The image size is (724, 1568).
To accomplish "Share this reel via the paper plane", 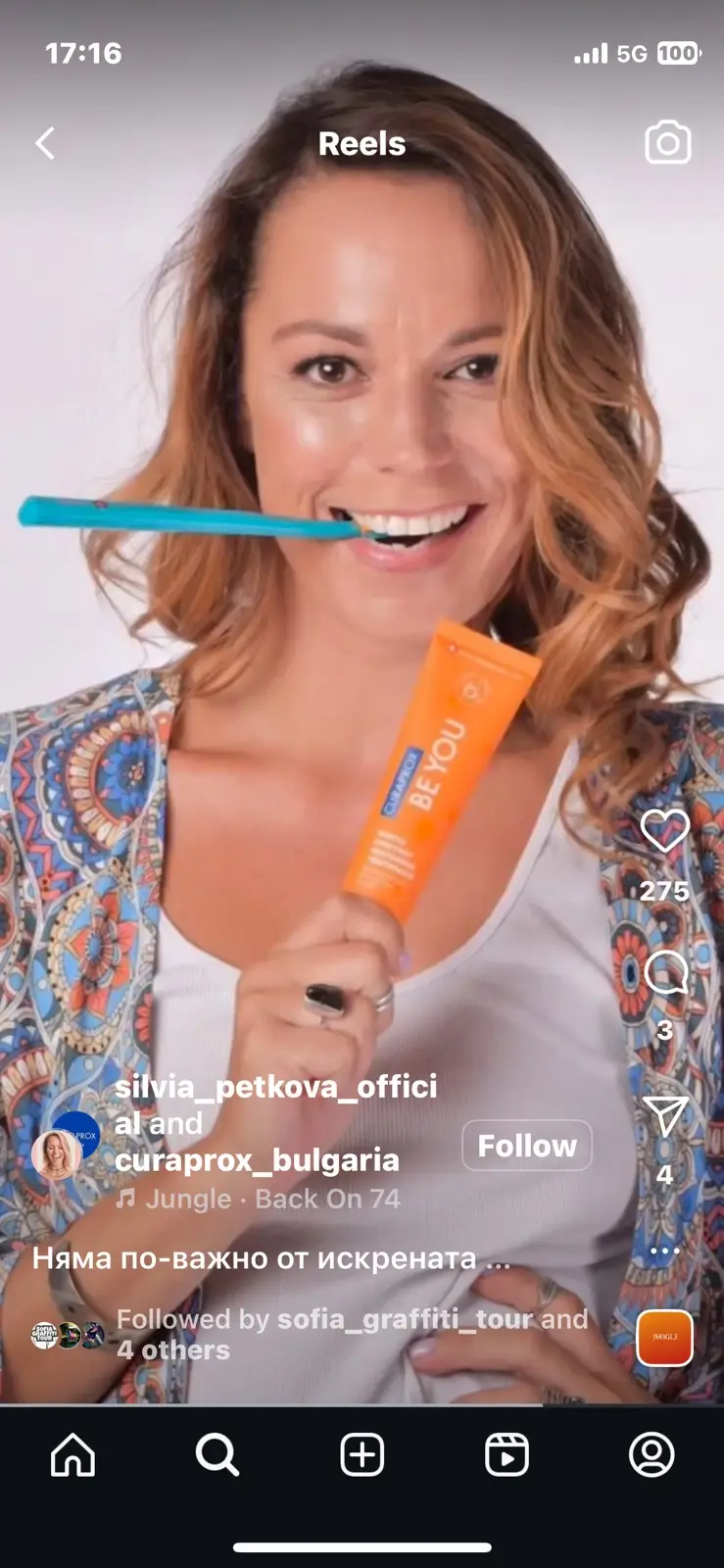I will pos(665,1116).
